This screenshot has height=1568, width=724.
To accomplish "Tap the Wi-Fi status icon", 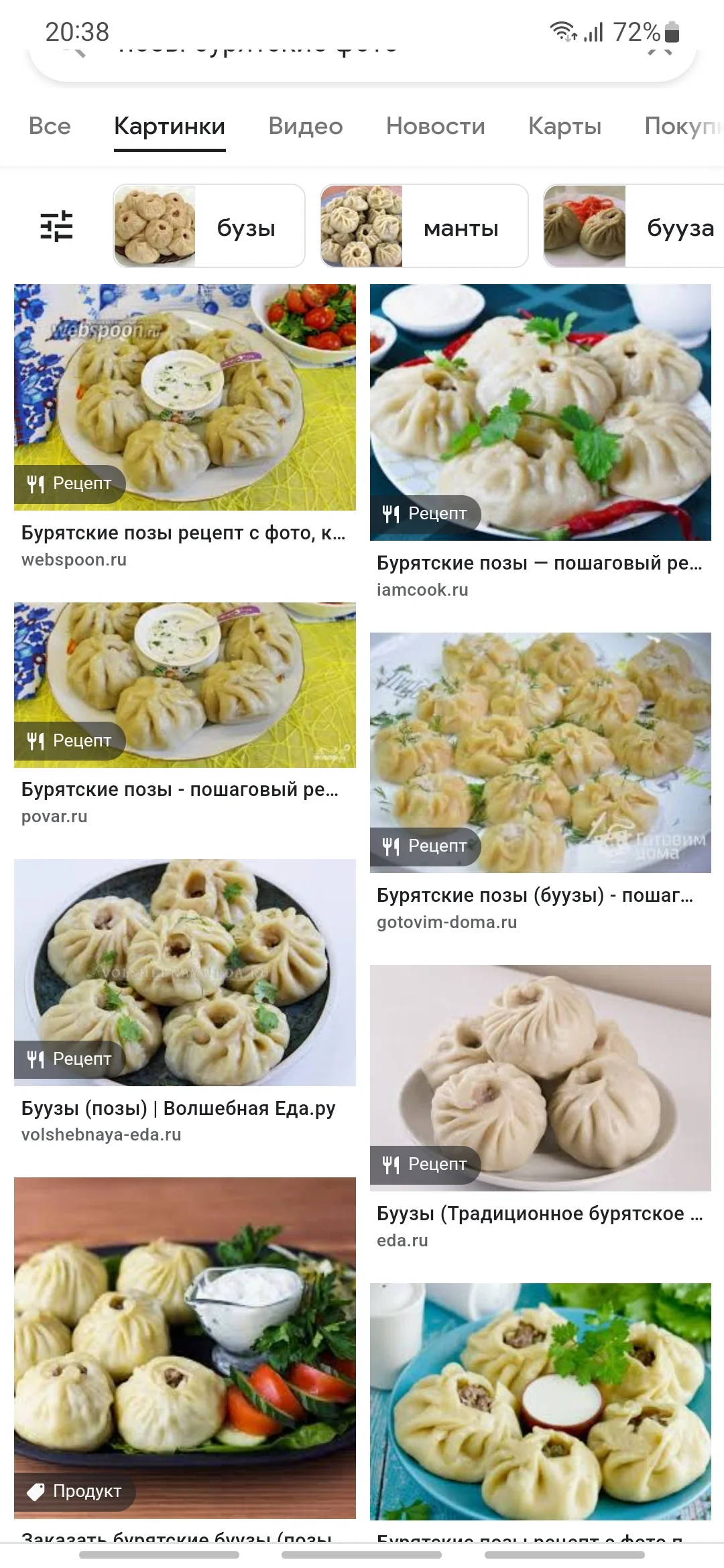I will tap(563, 31).
